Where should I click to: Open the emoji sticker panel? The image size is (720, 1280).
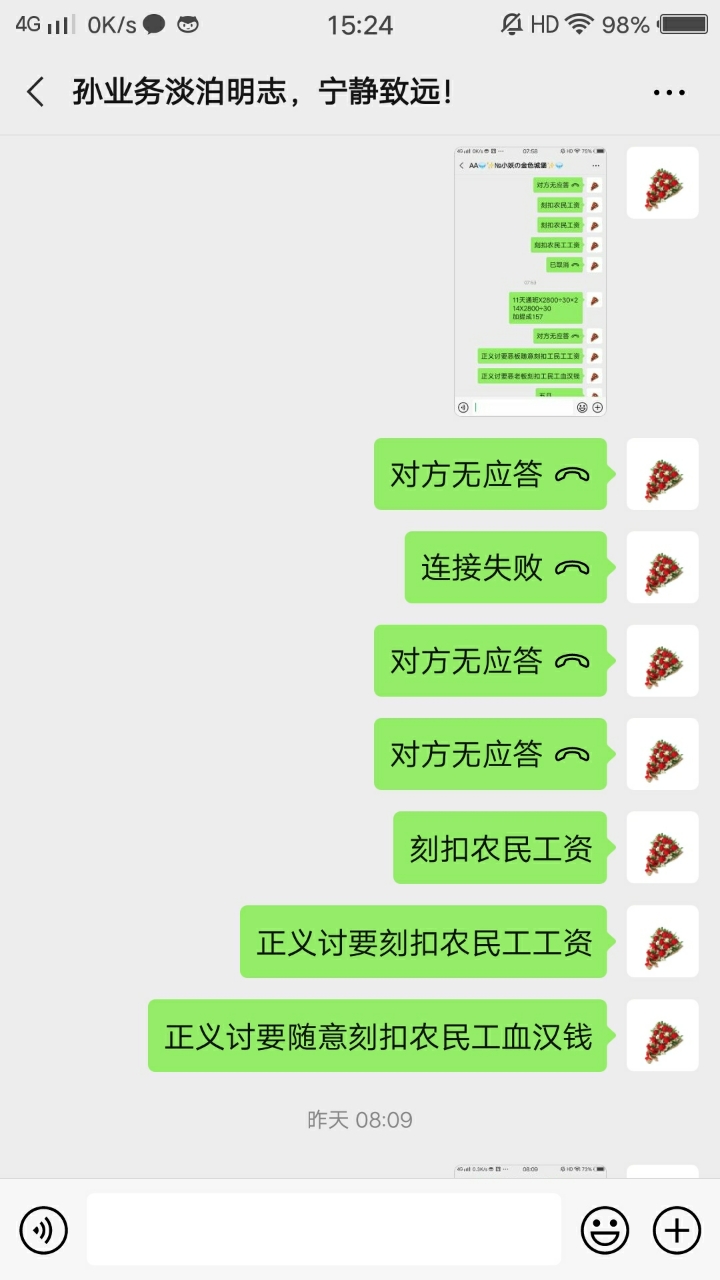pos(605,1229)
